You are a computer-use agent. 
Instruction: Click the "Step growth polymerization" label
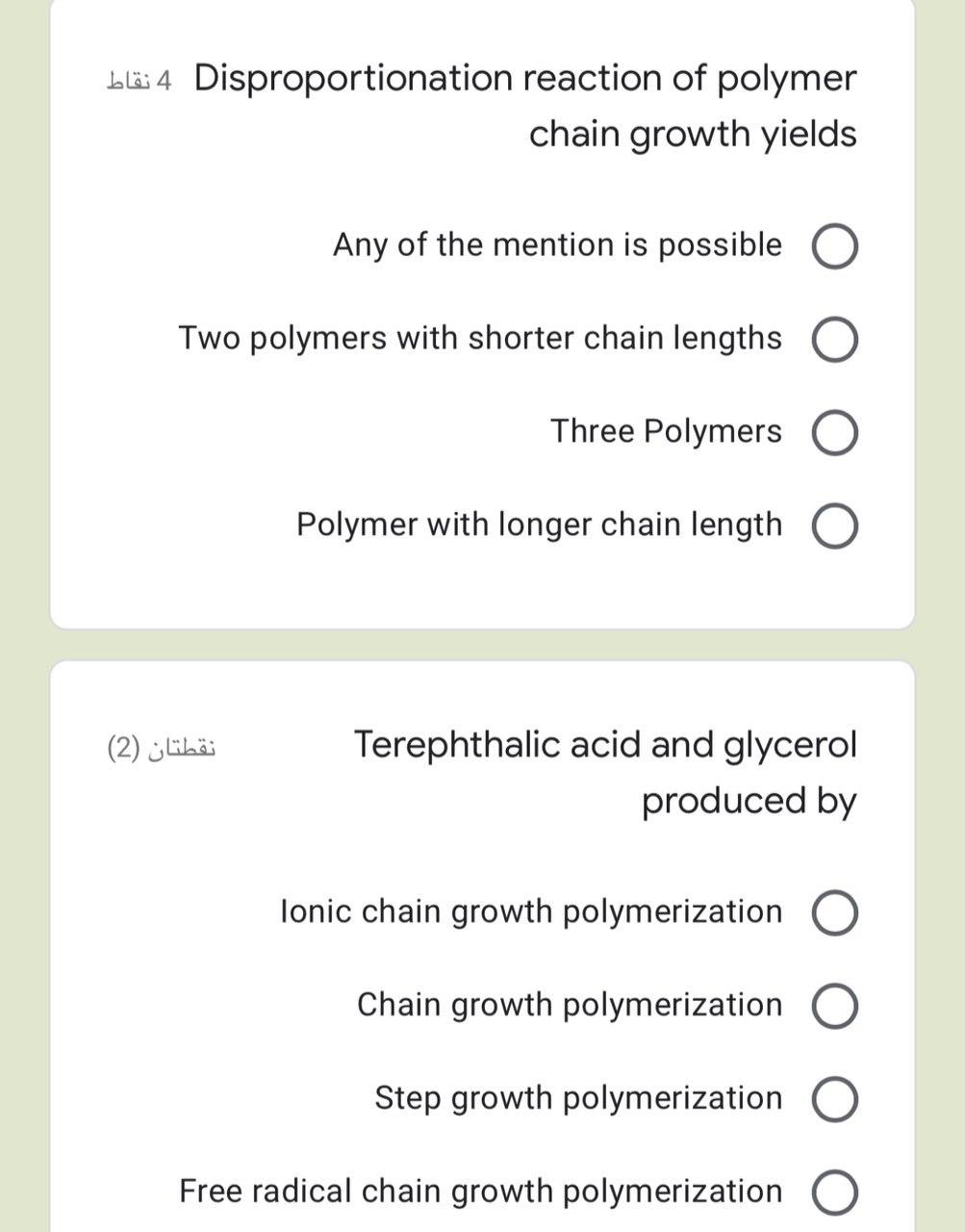[x=576, y=1097]
